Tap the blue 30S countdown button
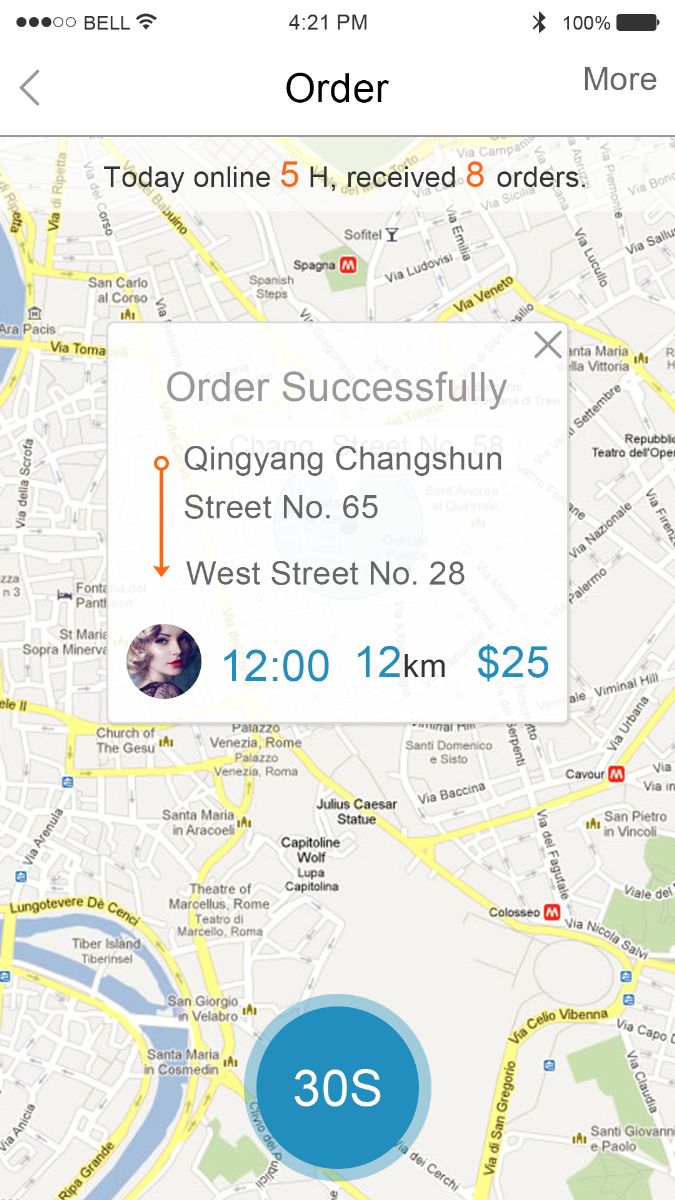Screen dimensions: 675x1200 [x=337, y=1088]
